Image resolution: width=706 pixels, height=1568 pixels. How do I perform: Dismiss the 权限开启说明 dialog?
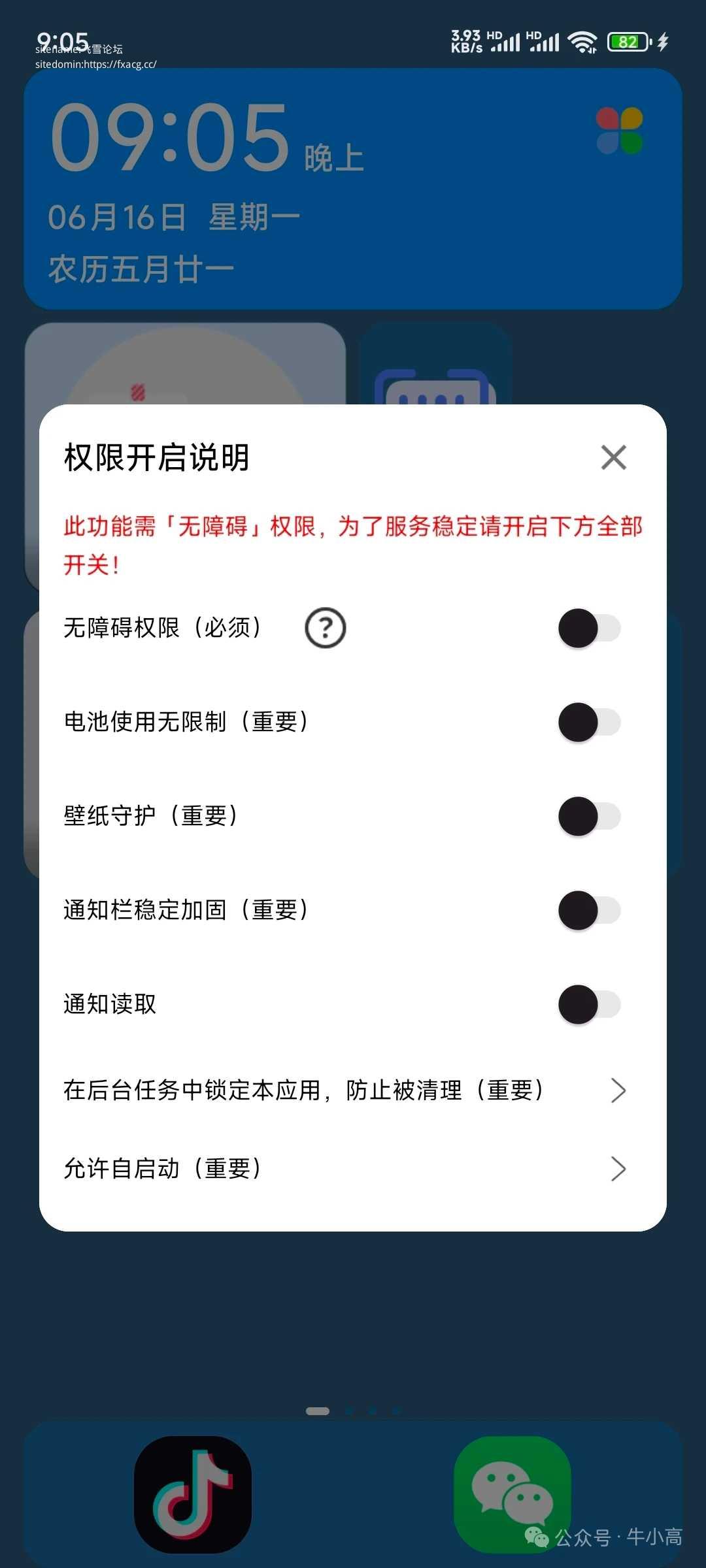click(613, 457)
